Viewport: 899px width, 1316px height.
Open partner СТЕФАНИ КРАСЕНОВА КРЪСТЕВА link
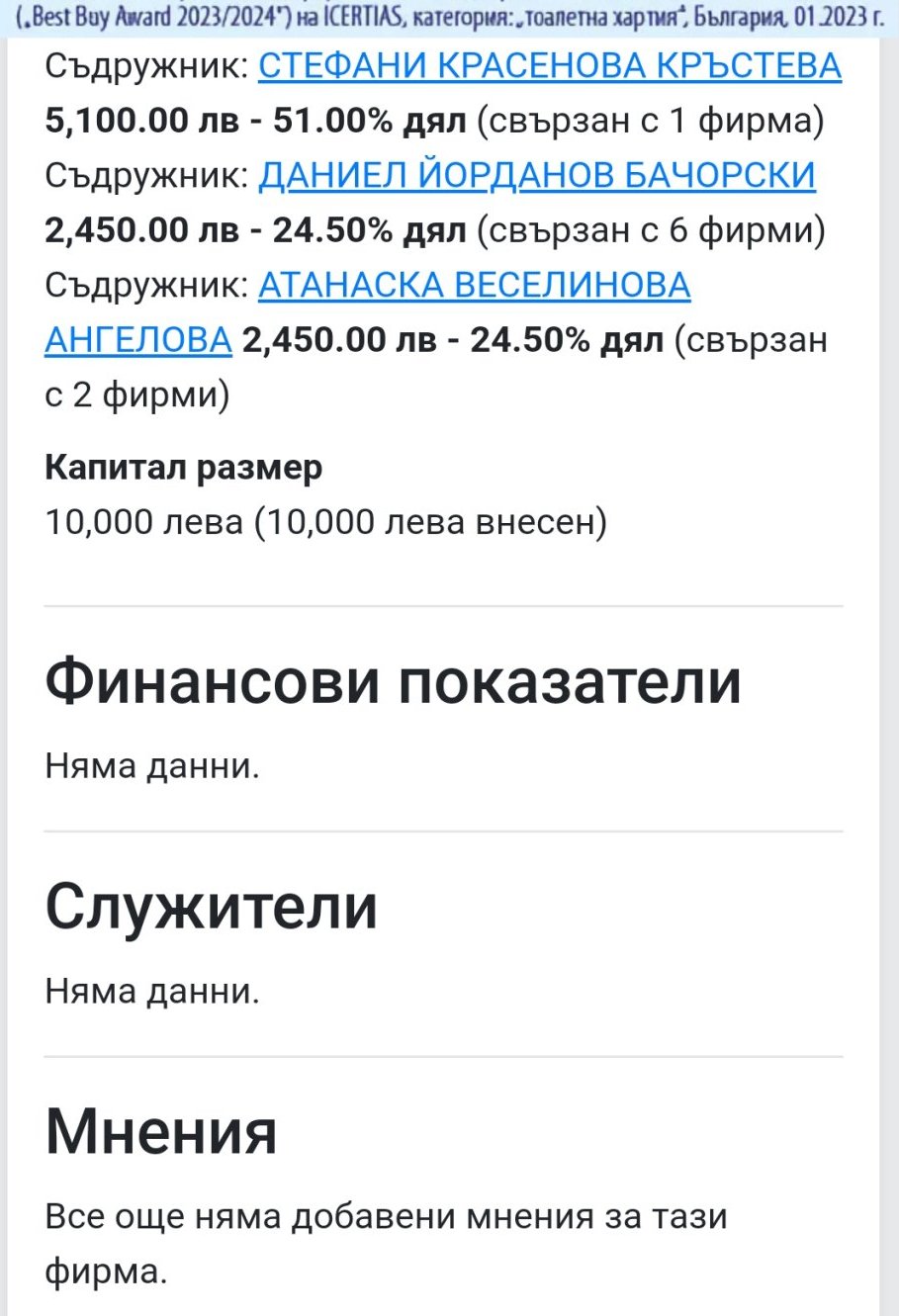tap(550, 66)
